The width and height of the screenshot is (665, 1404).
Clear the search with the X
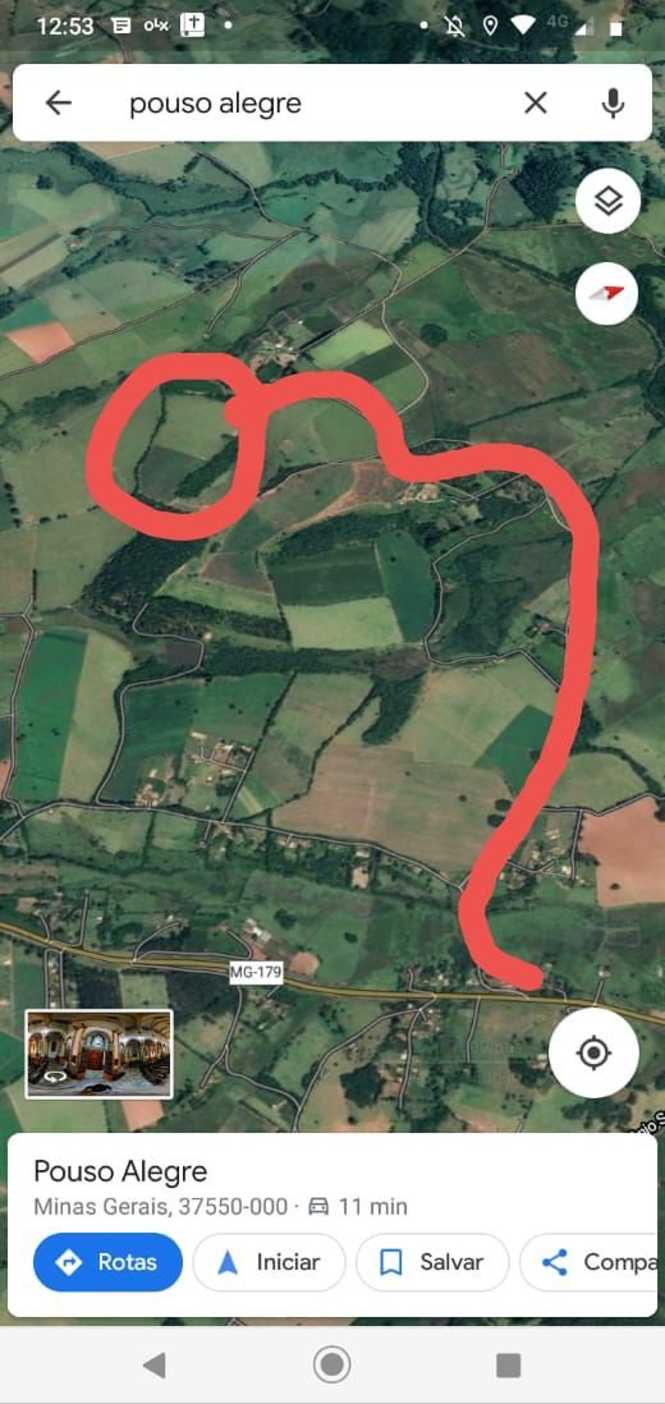pyautogui.click(x=536, y=102)
